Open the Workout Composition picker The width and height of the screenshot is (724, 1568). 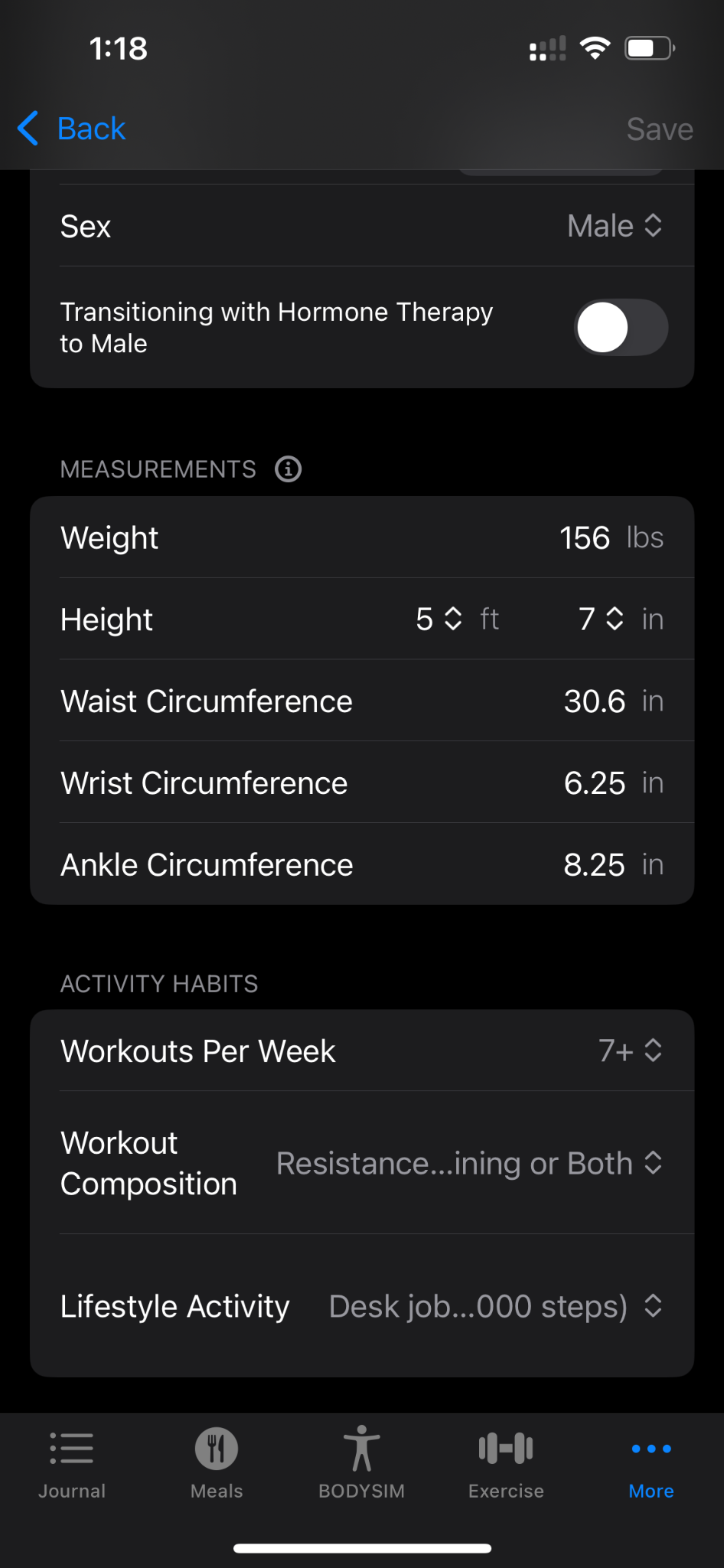(x=469, y=1163)
